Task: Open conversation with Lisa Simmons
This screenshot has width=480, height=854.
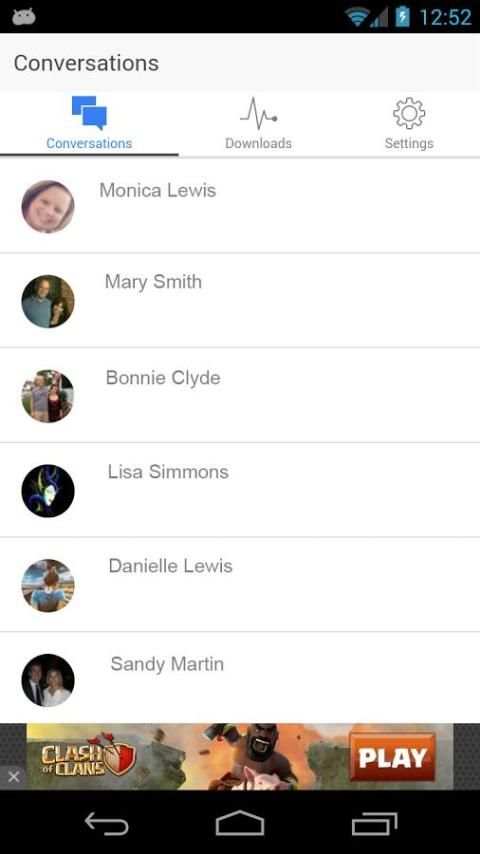Action: click(240, 490)
